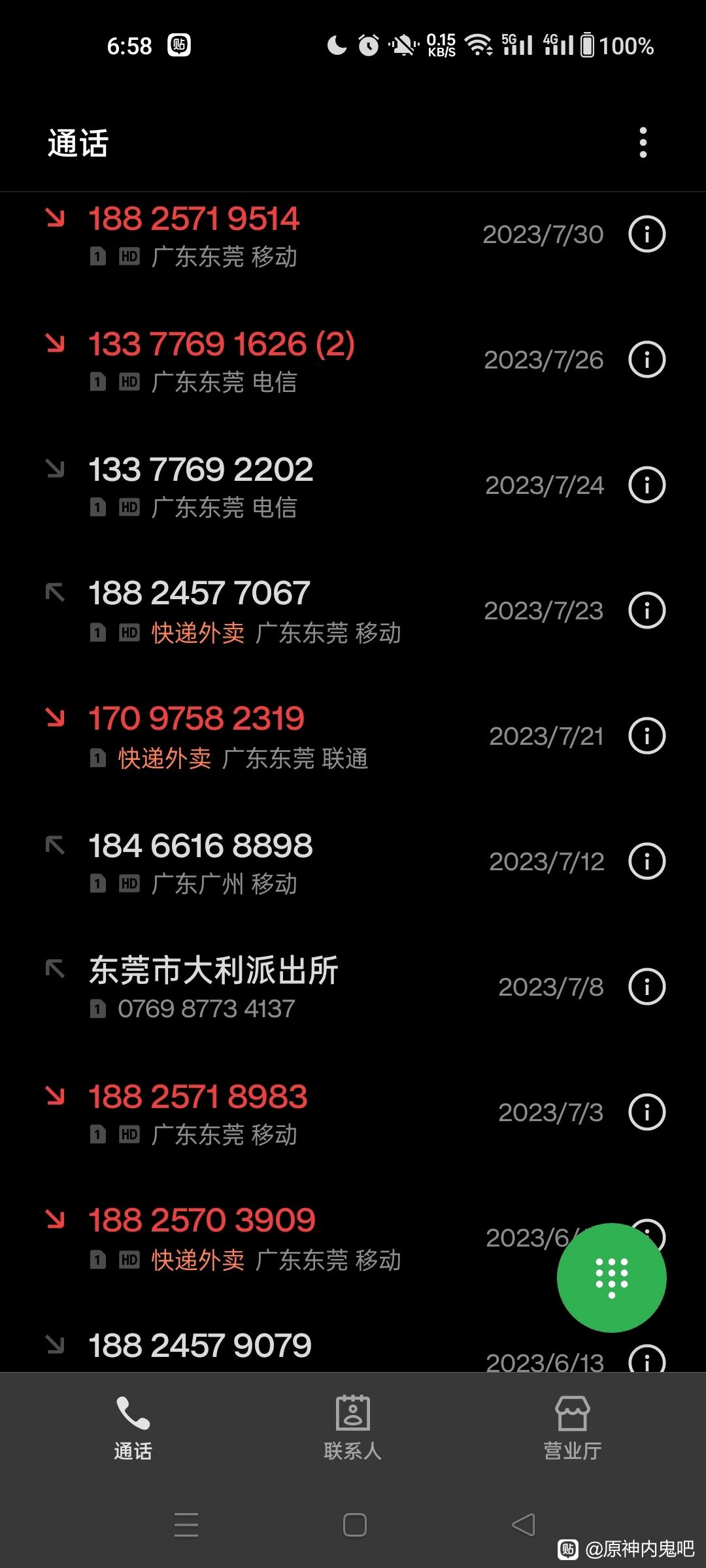Go back using the system back button
706x1568 pixels.
(523, 1526)
